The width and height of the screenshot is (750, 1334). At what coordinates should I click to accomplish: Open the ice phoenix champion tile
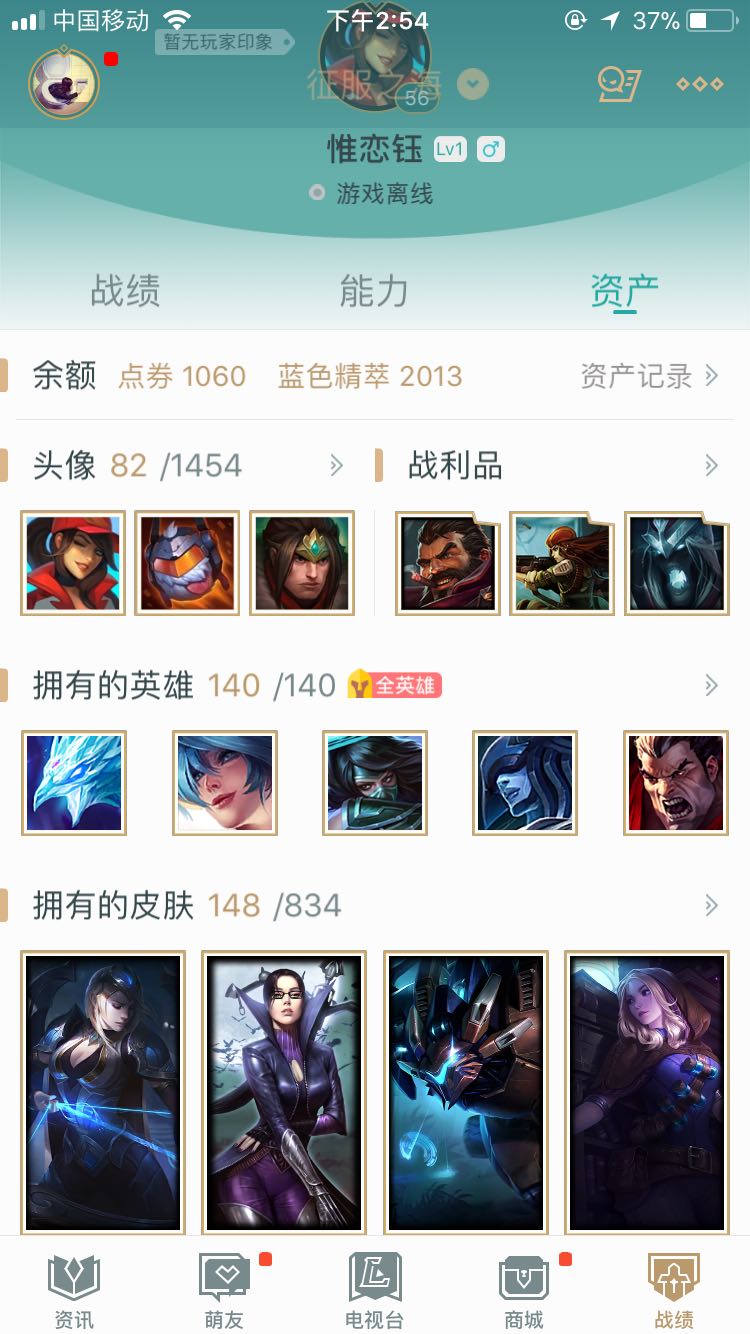[x=73, y=783]
